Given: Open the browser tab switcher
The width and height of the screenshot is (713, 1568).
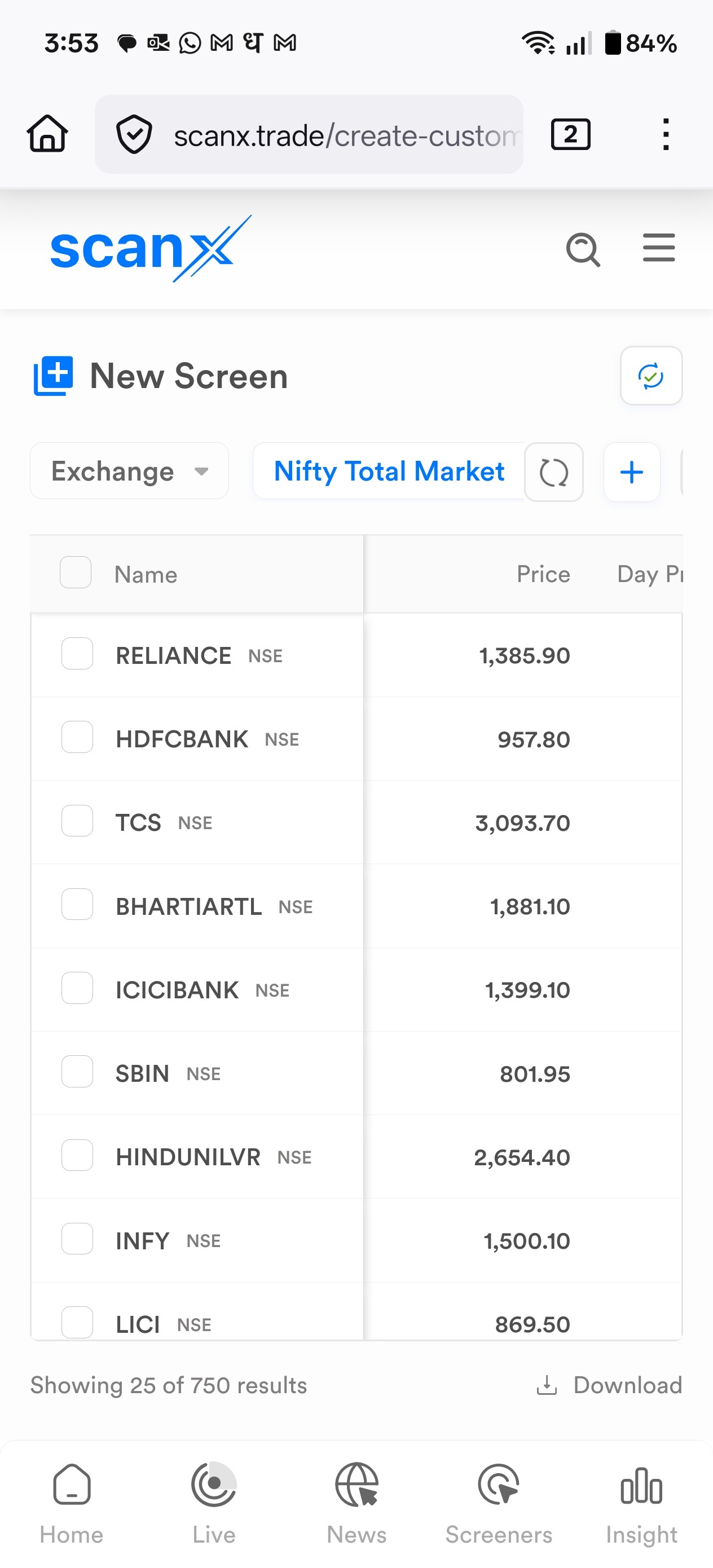Looking at the screenshot, I should coord(570,134).
